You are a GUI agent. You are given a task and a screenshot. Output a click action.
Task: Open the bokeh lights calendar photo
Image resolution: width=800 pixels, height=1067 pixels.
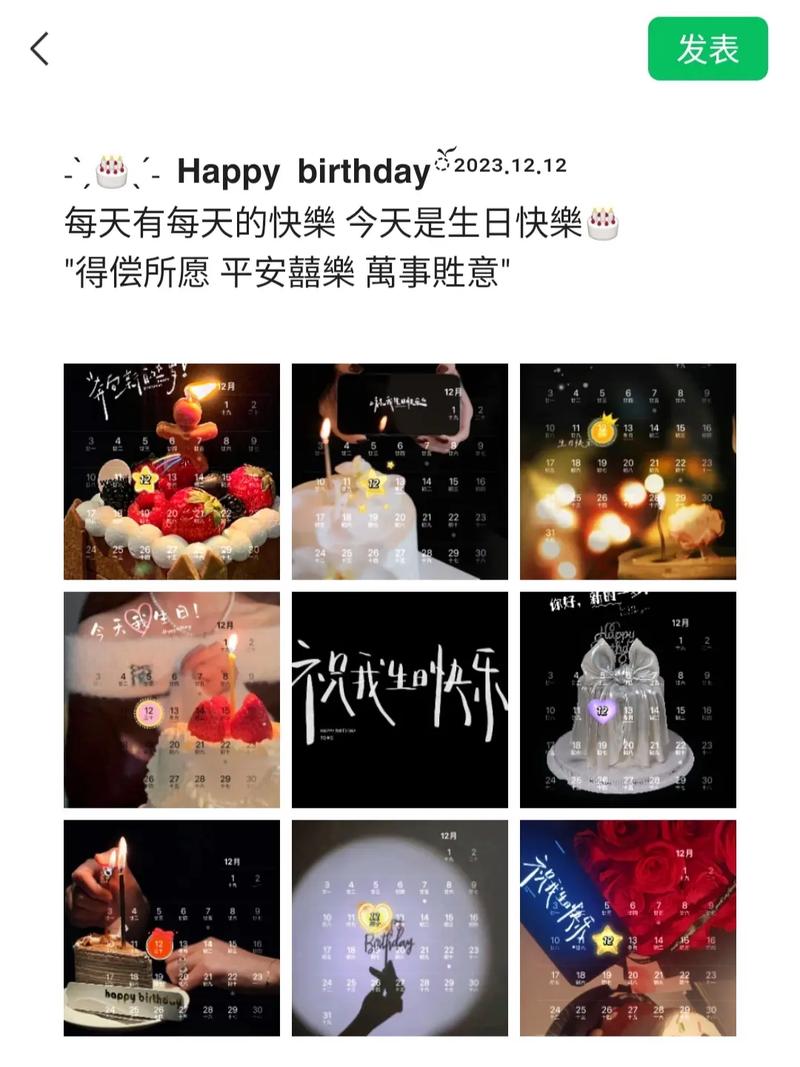tap(628, 471)
